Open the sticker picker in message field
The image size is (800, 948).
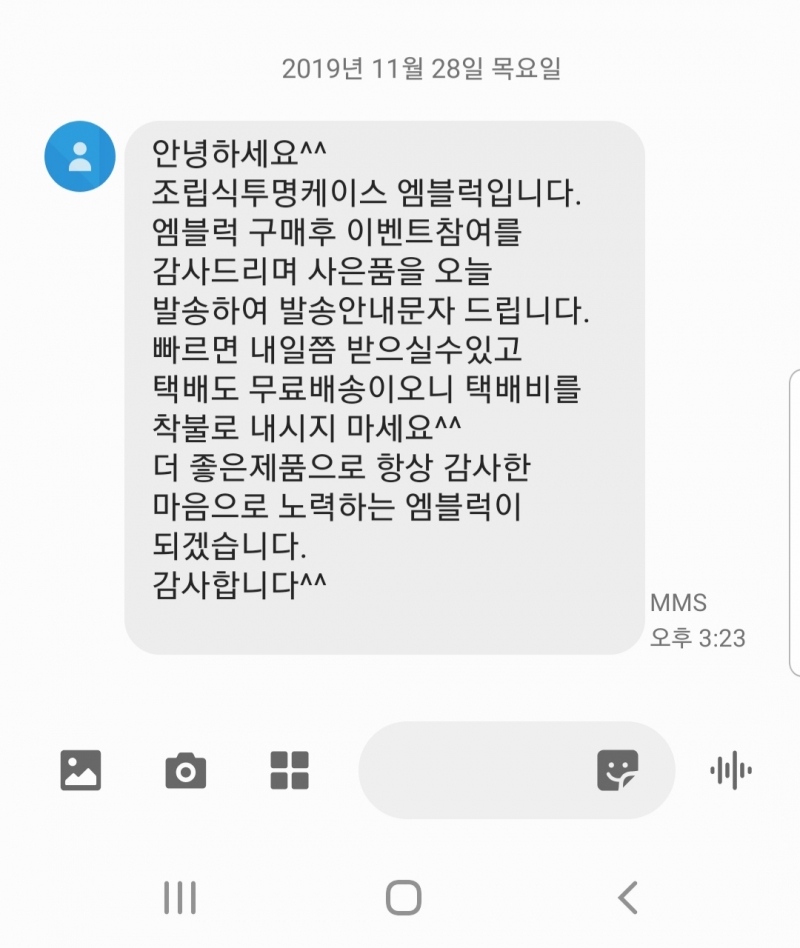click(x=617, y=771)
